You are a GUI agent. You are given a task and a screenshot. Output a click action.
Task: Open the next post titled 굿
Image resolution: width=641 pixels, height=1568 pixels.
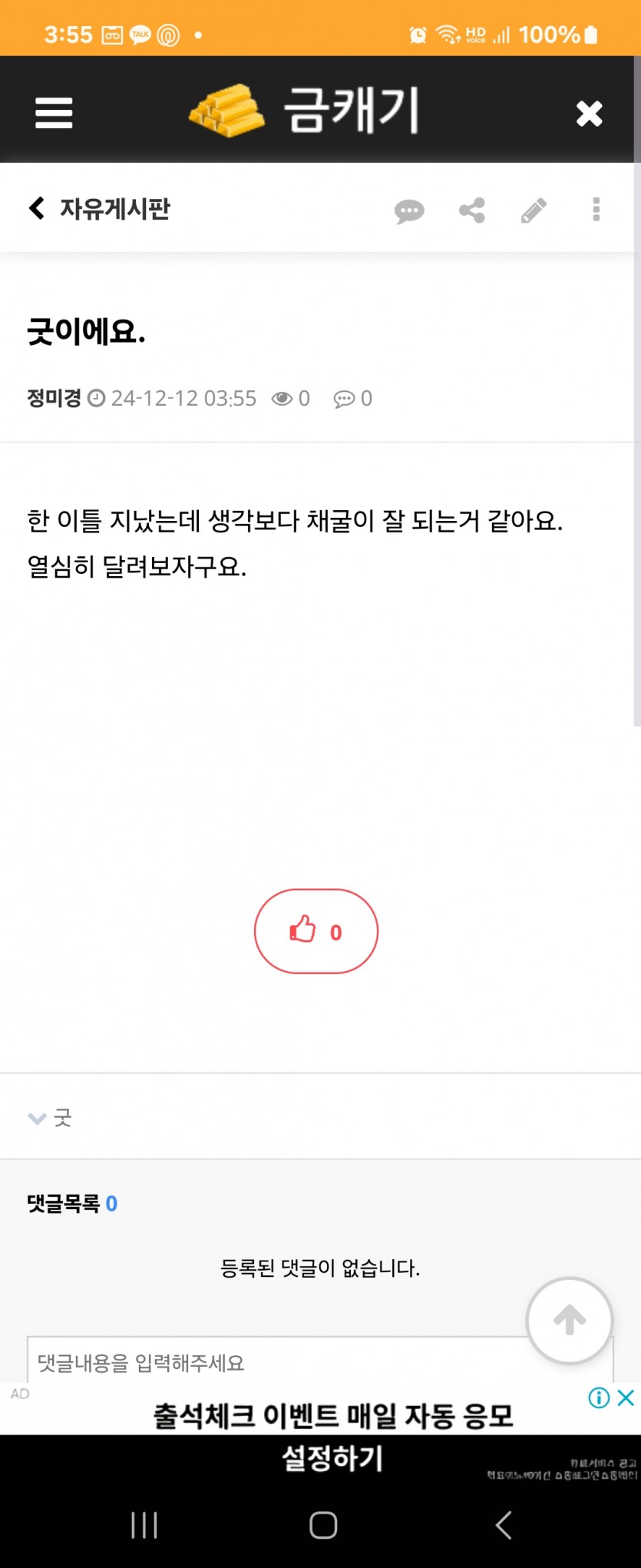(x=61, y=1117)
